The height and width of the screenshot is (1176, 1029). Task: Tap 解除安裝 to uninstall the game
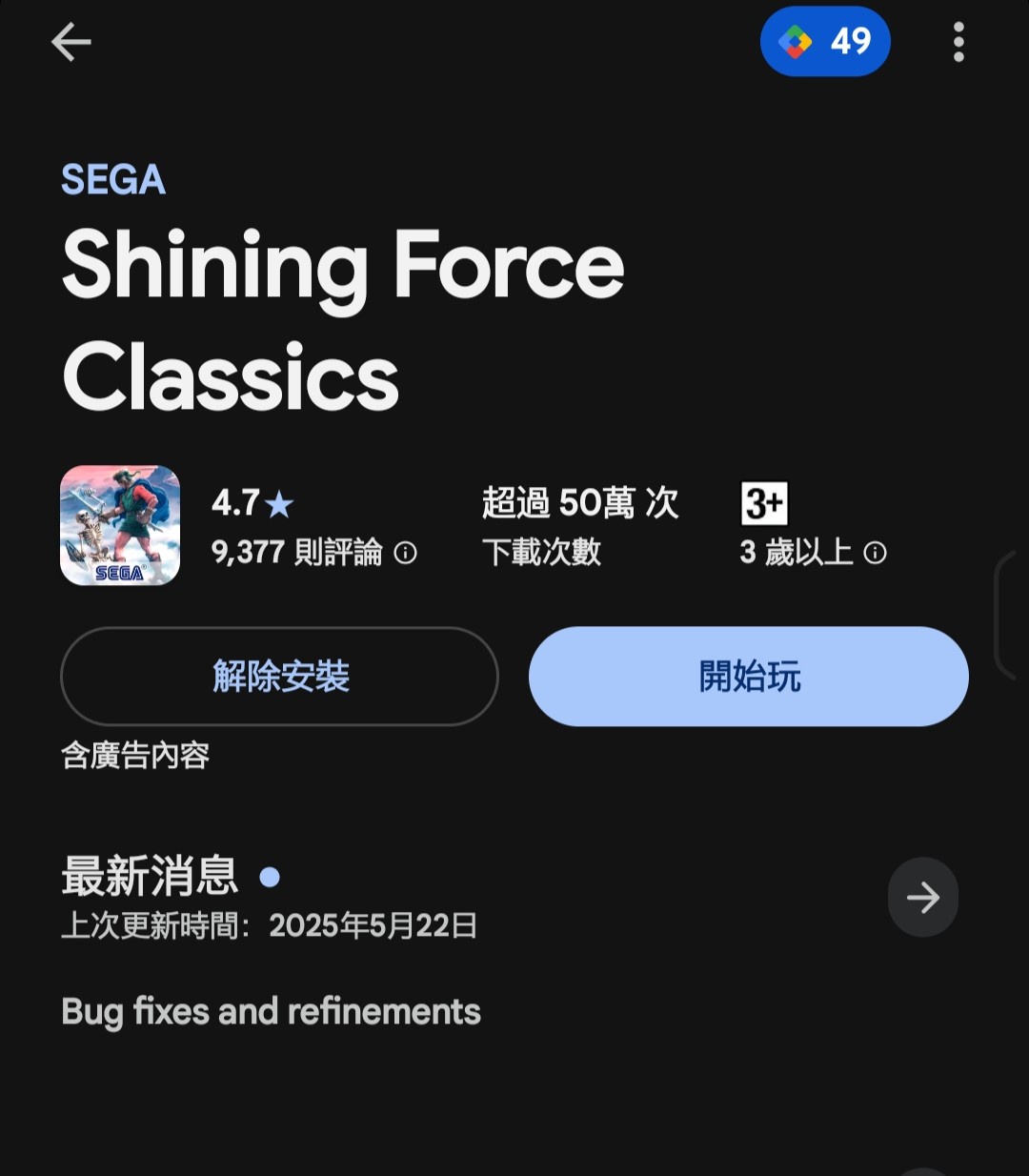coord(279,677)
